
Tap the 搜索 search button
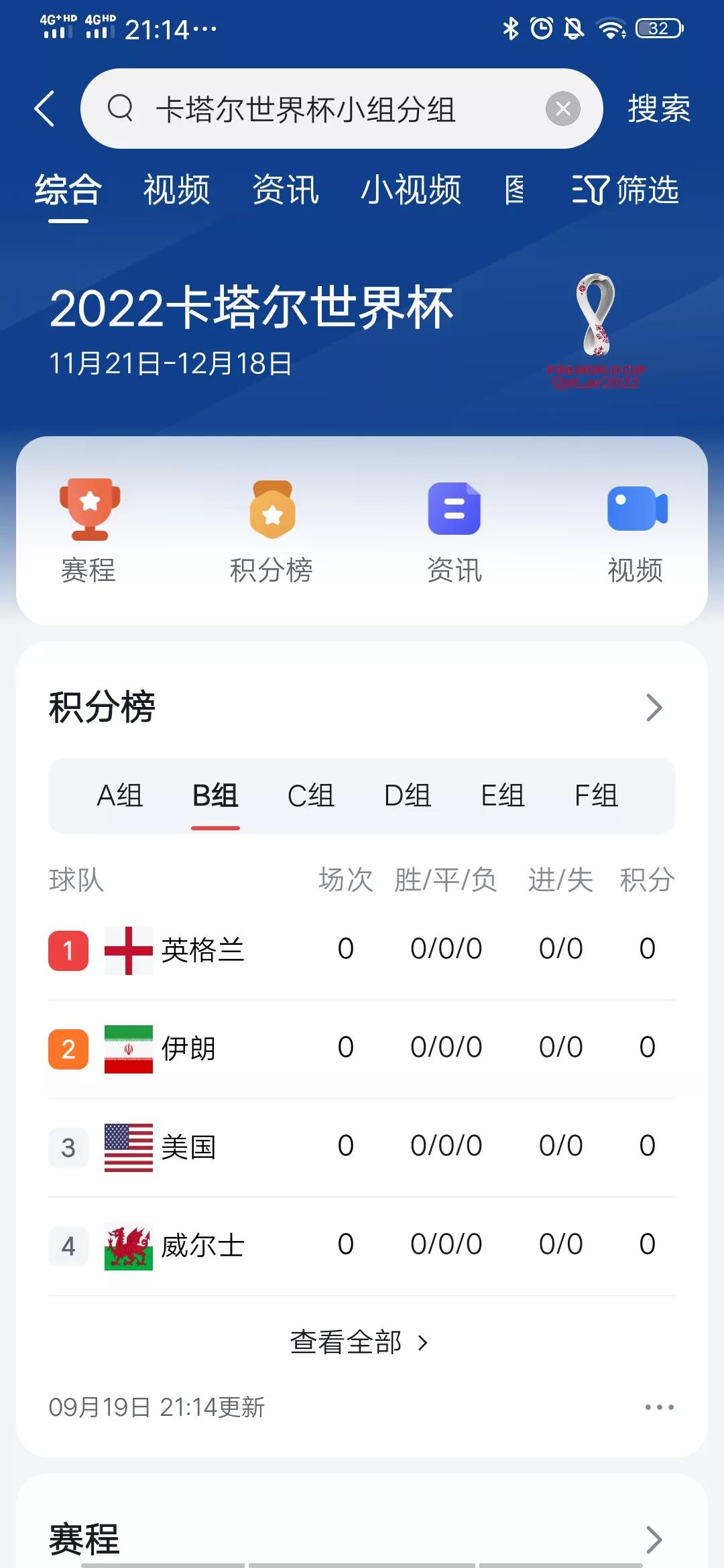(658, 109)
